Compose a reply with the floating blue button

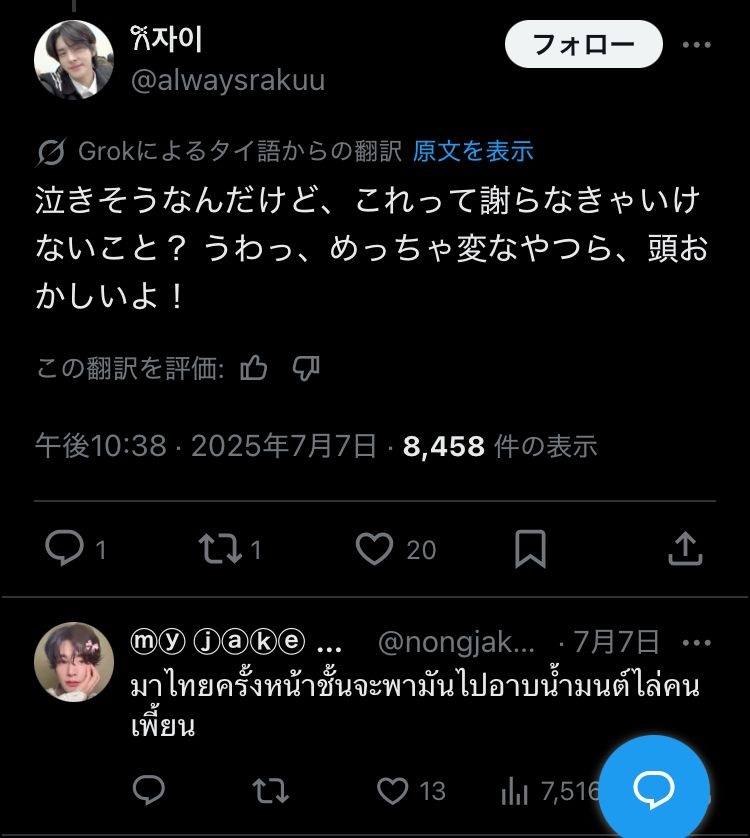coord(654,790)
